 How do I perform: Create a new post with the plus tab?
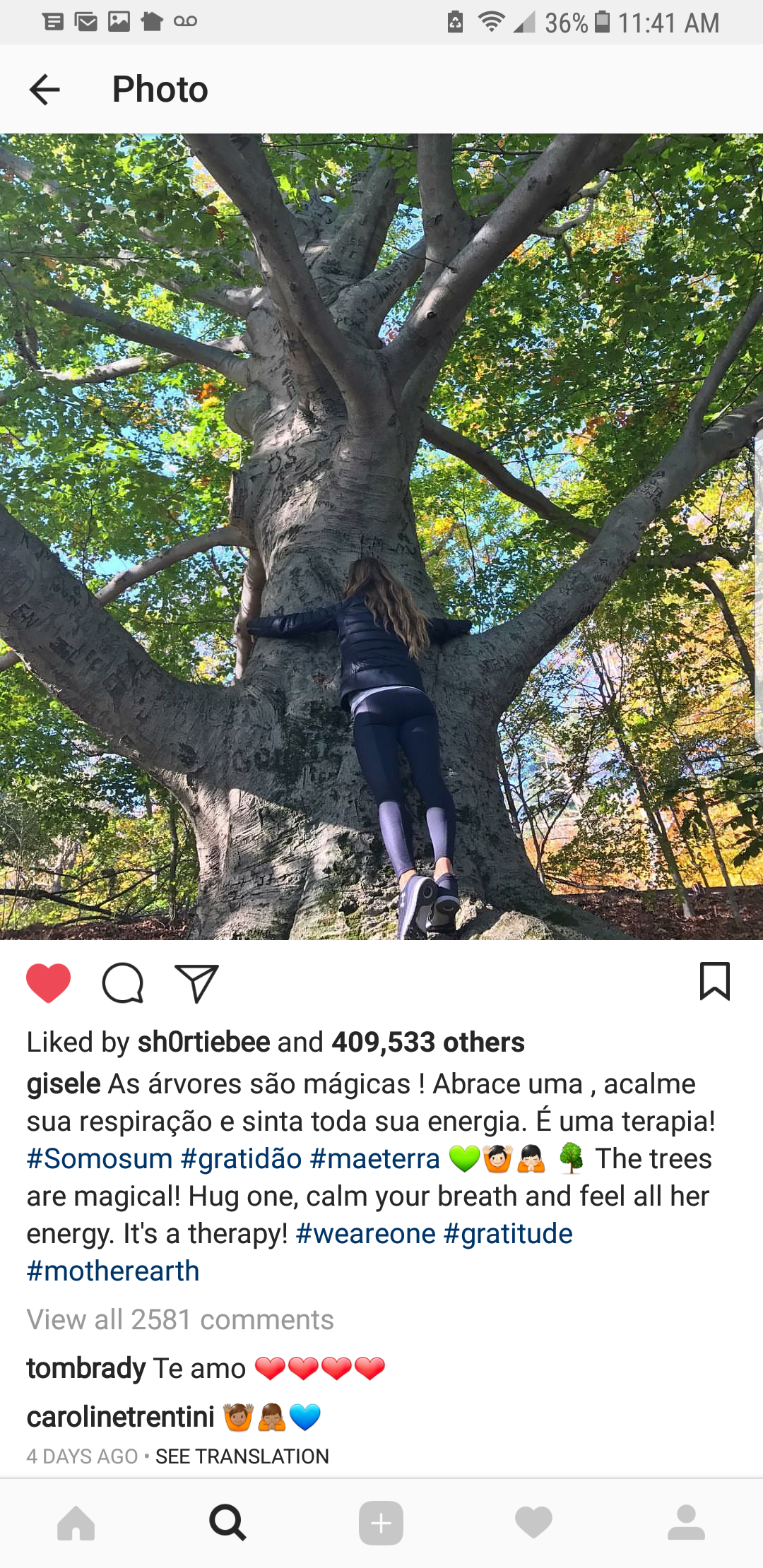coord(381,1523)
